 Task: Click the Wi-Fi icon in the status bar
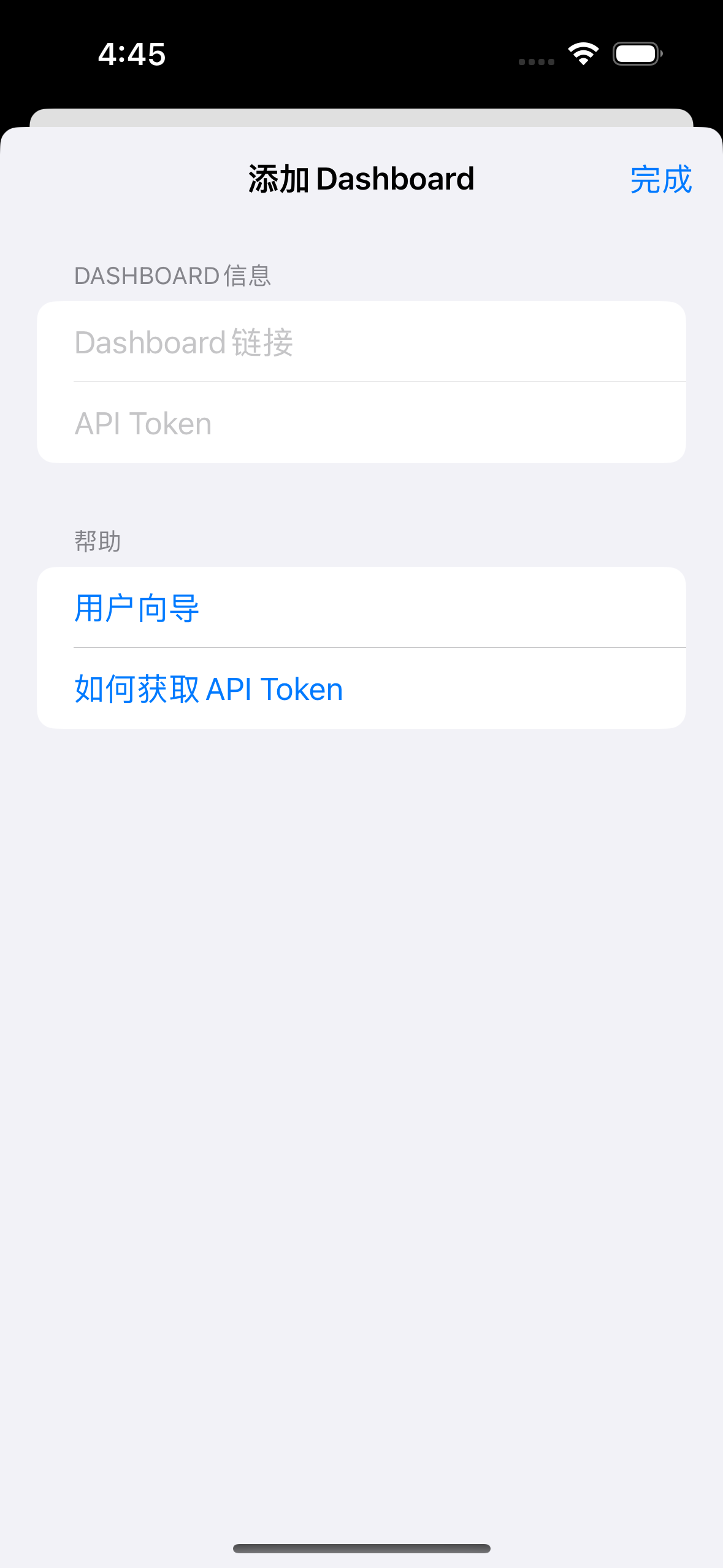click(x=583, y=54)
